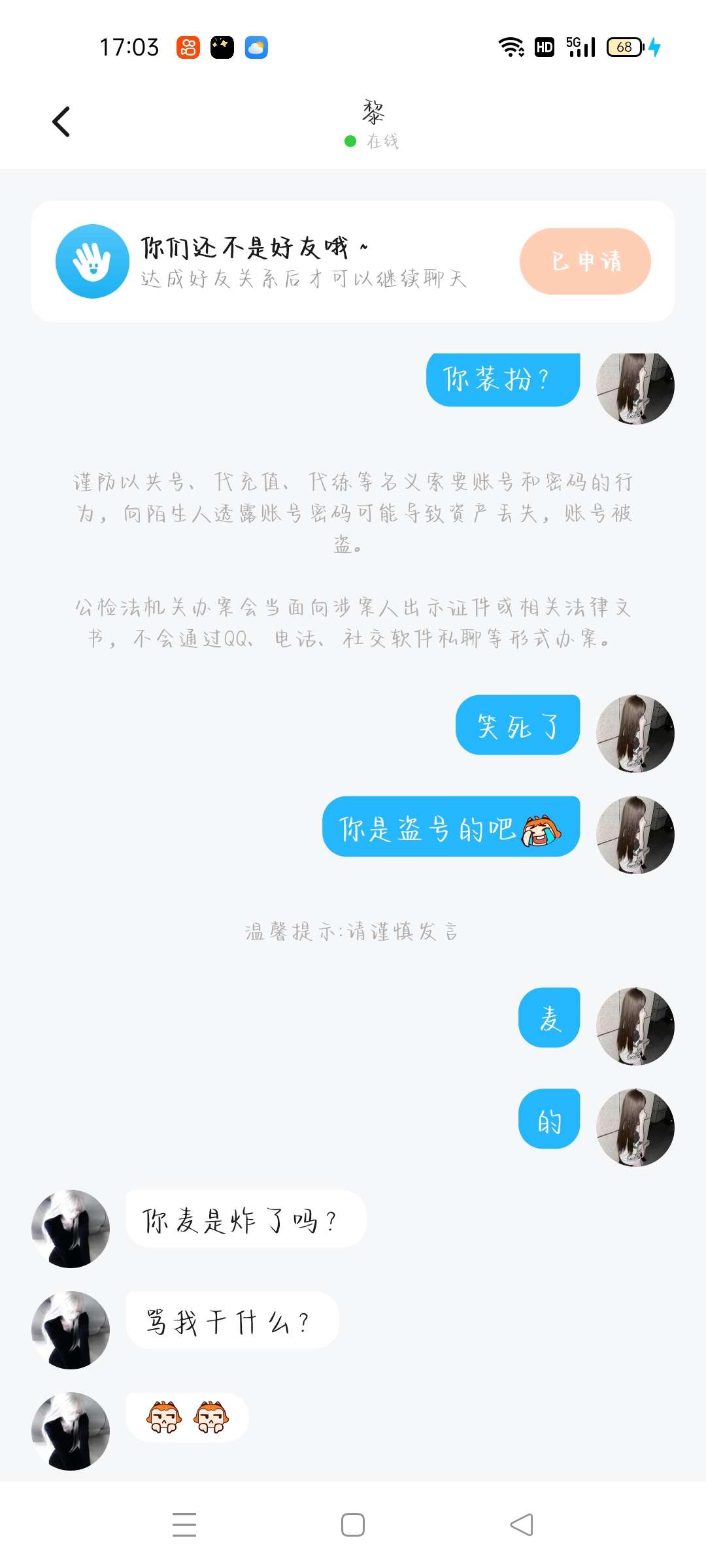
Task: Go back using the top-left arrow
Action: [x=61, y=122]
